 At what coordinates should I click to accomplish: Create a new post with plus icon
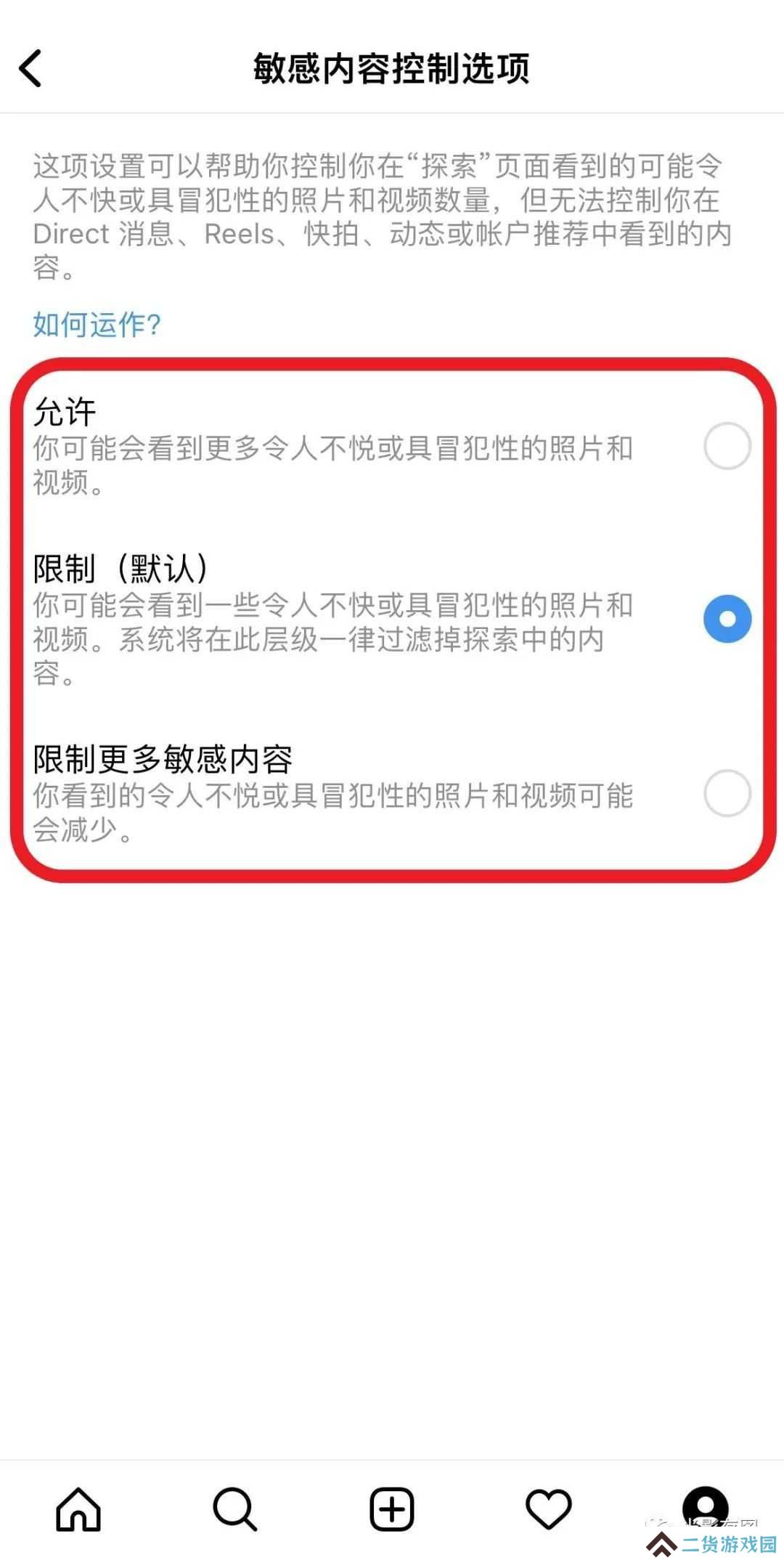click(392, 1509)
